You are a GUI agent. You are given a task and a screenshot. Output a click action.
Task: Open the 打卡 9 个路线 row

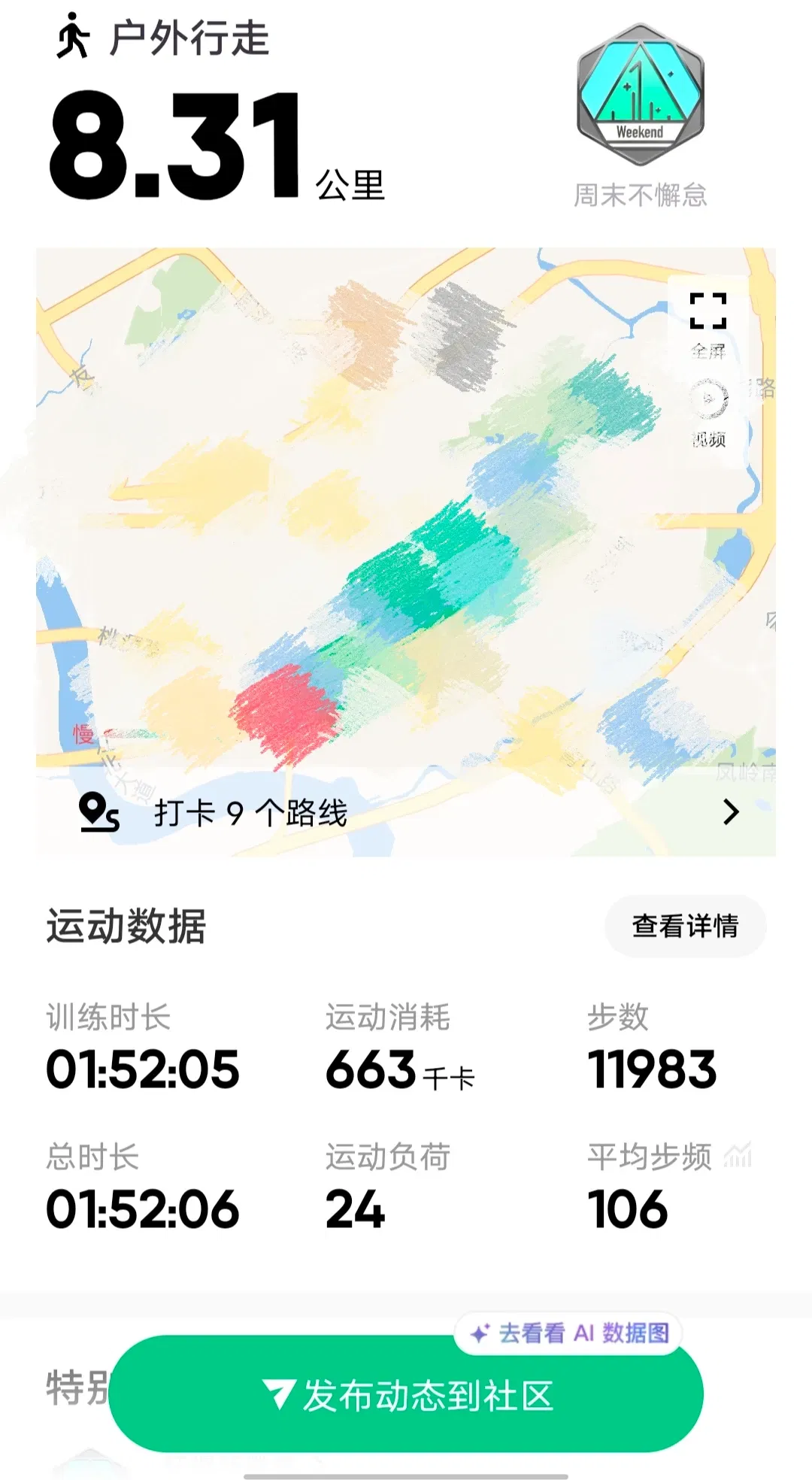click(406, 813)
